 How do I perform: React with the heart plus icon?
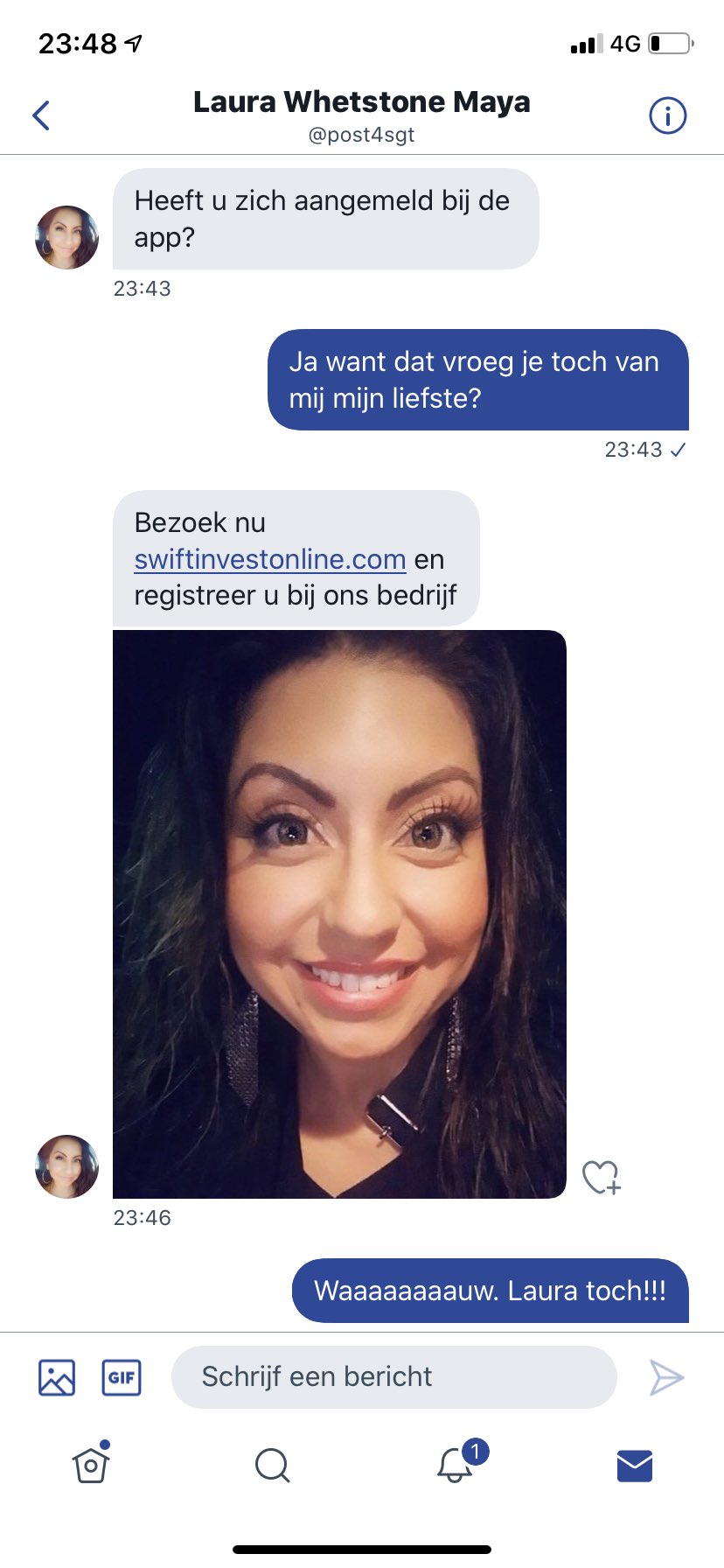tap(602, 1177)
